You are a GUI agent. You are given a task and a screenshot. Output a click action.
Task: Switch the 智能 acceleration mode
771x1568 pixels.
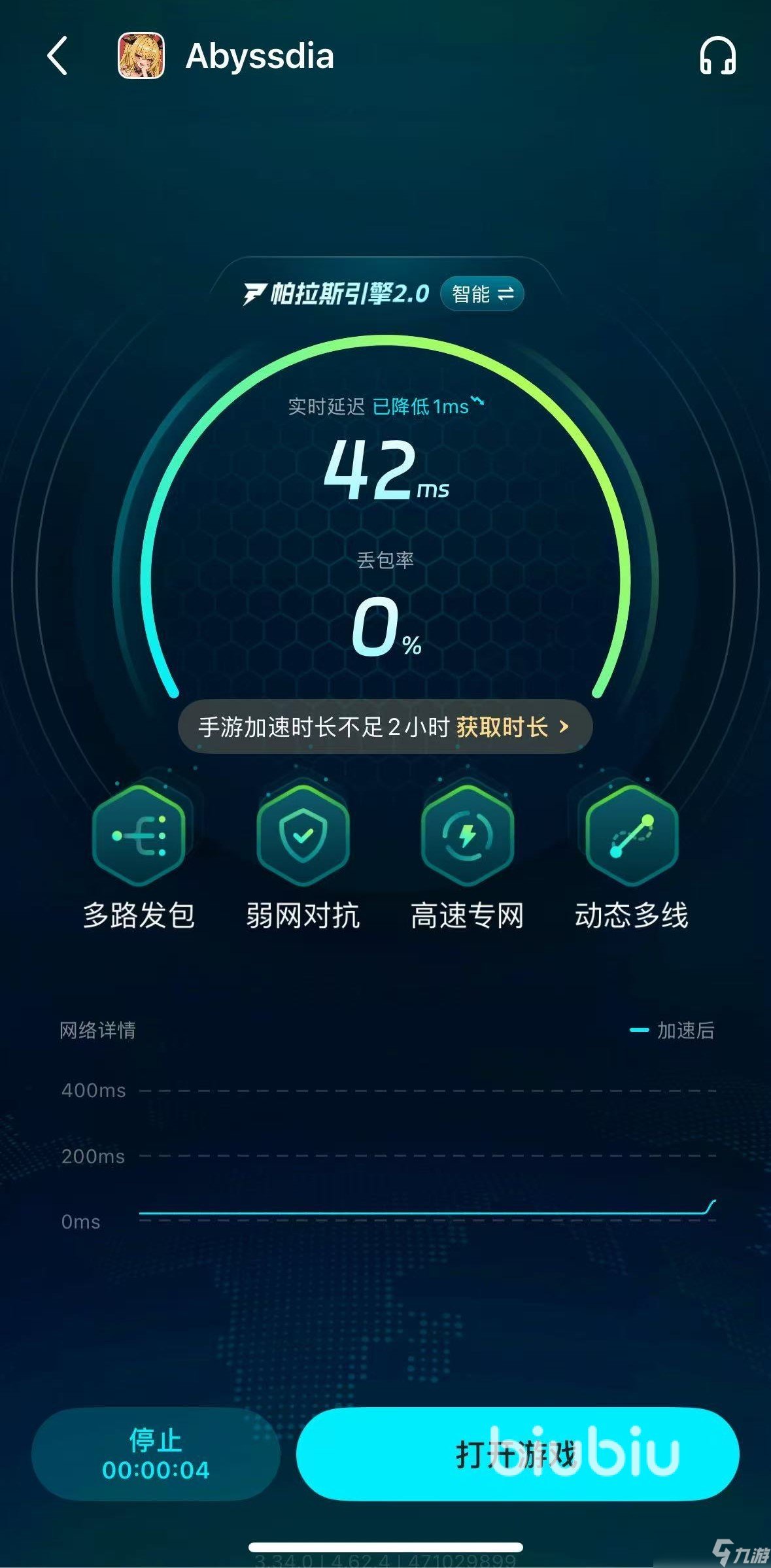point(483,294)
